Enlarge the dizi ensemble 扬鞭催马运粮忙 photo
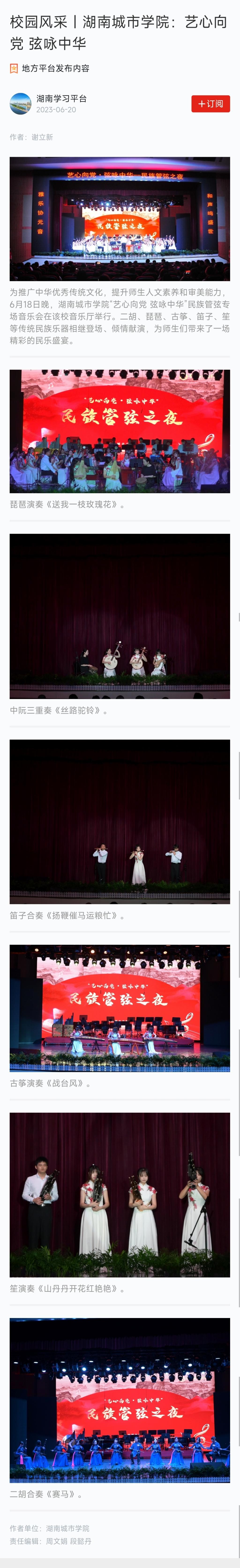 pos(120,821)
